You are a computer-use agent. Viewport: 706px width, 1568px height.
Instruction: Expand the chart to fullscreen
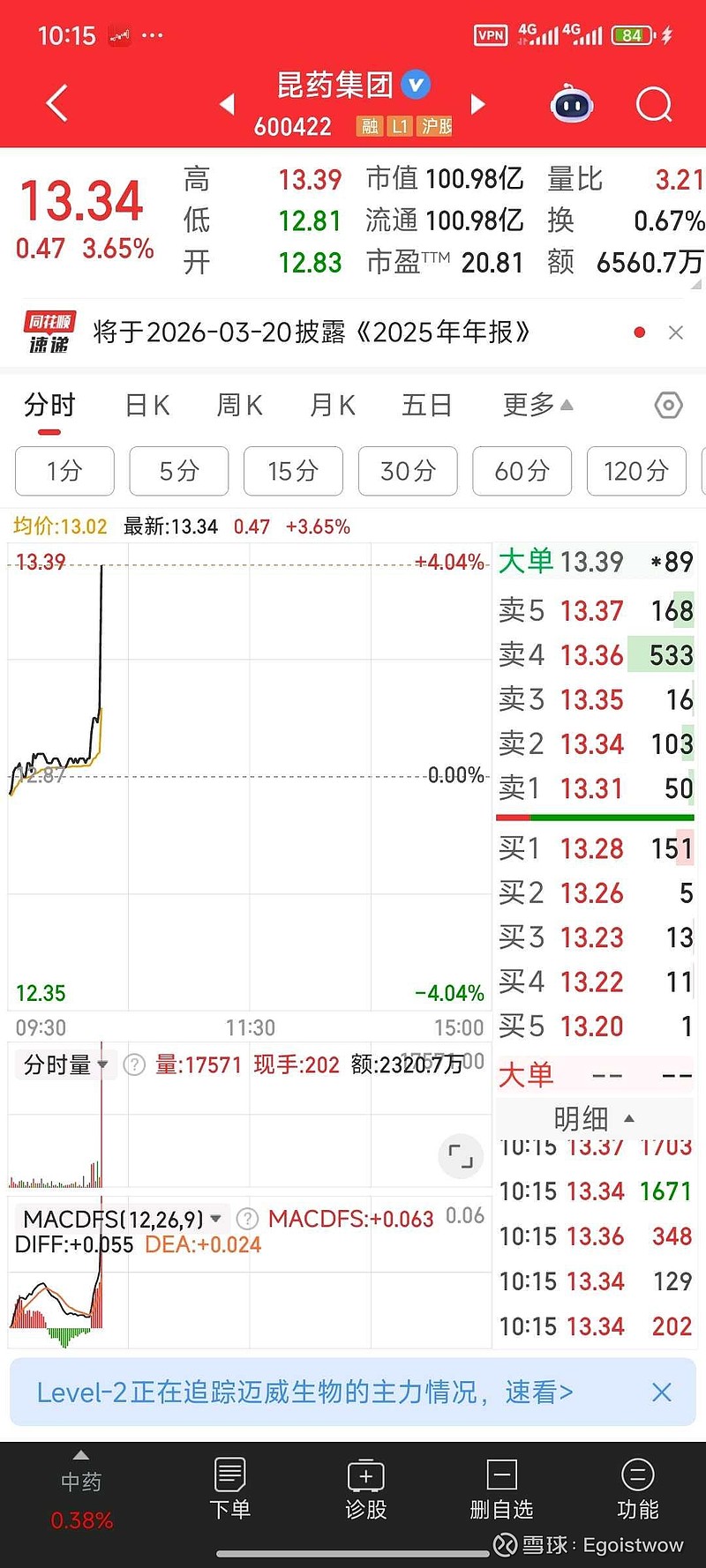tap(461, 1155)
